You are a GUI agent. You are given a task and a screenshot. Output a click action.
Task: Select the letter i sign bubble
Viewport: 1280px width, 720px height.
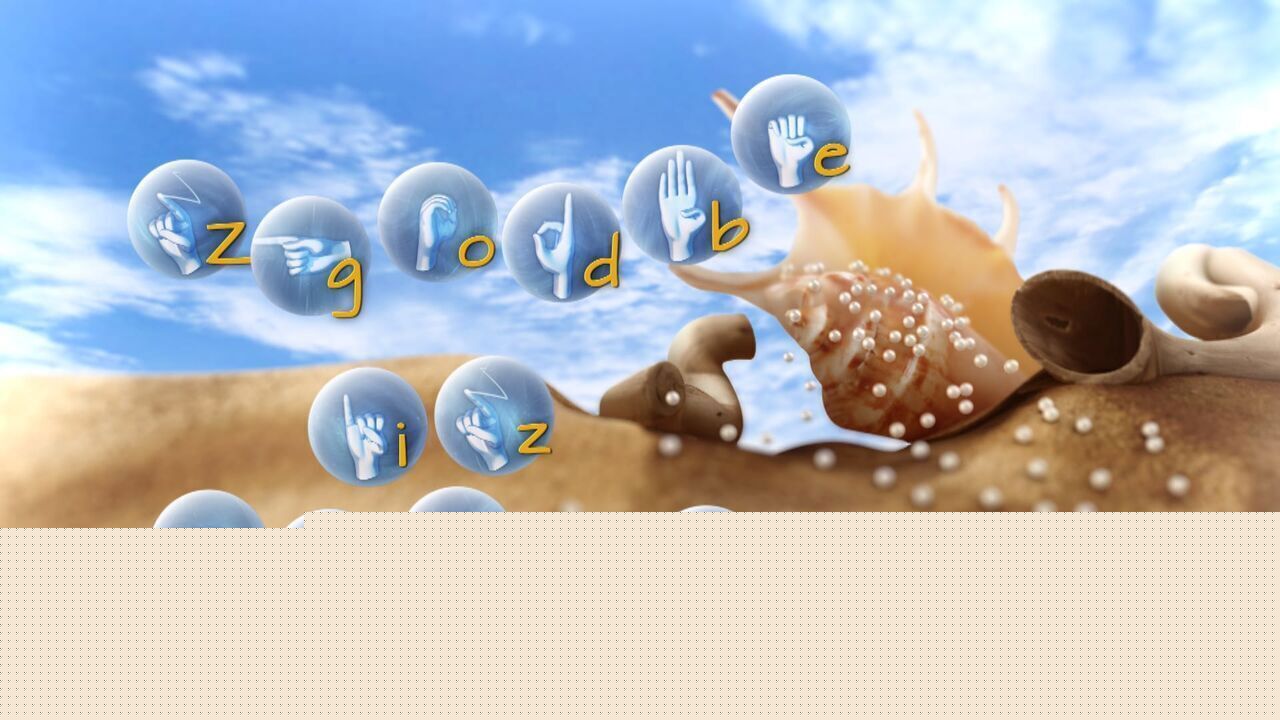367,426
